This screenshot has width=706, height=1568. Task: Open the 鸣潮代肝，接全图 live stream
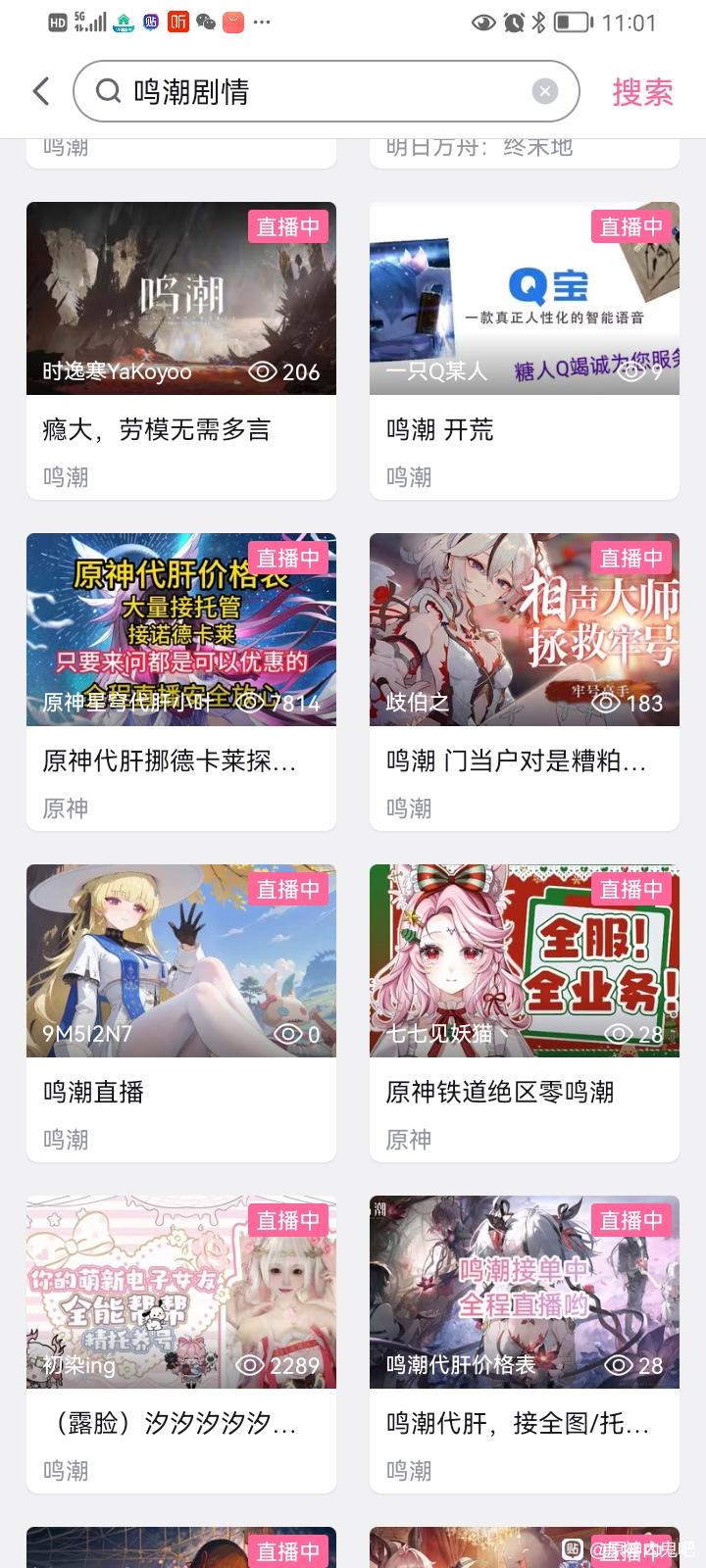tap(525, 1293)
